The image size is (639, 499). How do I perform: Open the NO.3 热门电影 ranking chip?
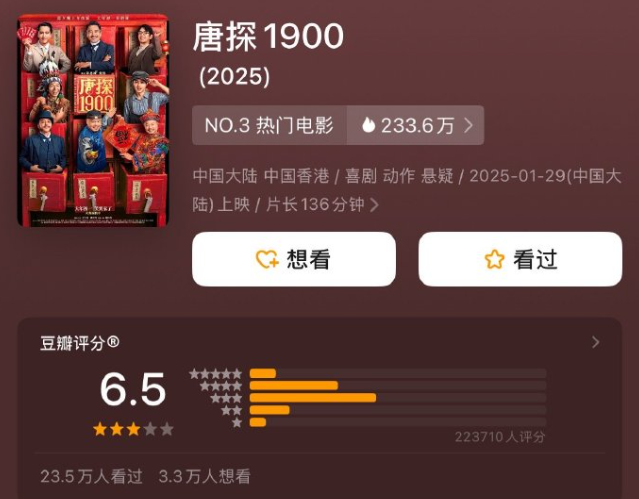click(270, 126)
